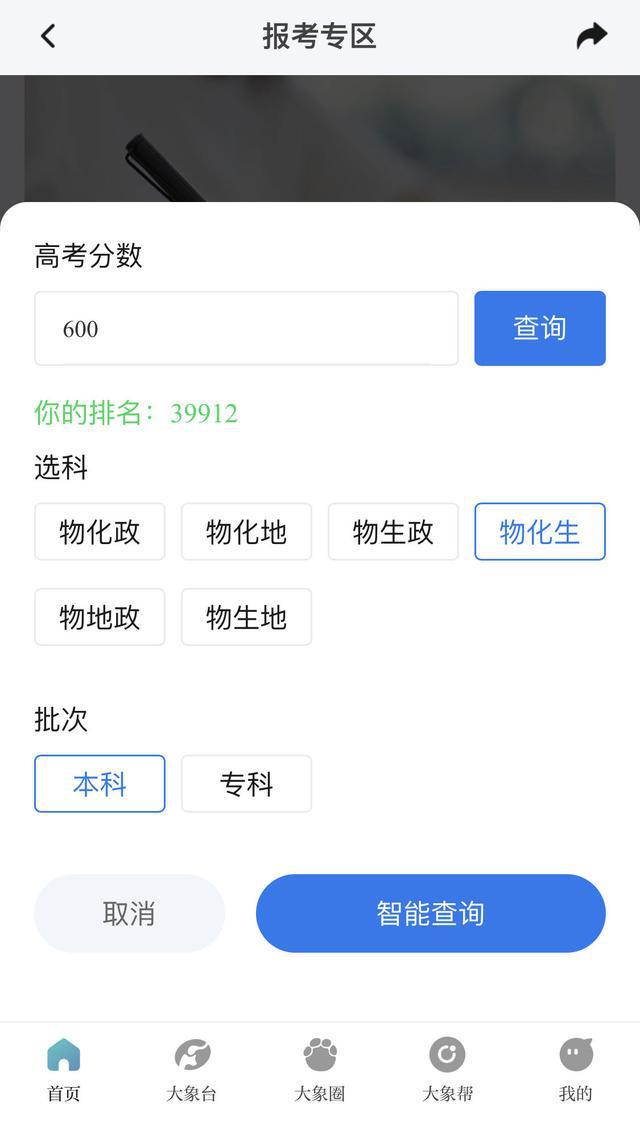Pick the 物生政 subject combination
Image resolution: width=640 pixels, height=1128 pixels.
[393, 532]
